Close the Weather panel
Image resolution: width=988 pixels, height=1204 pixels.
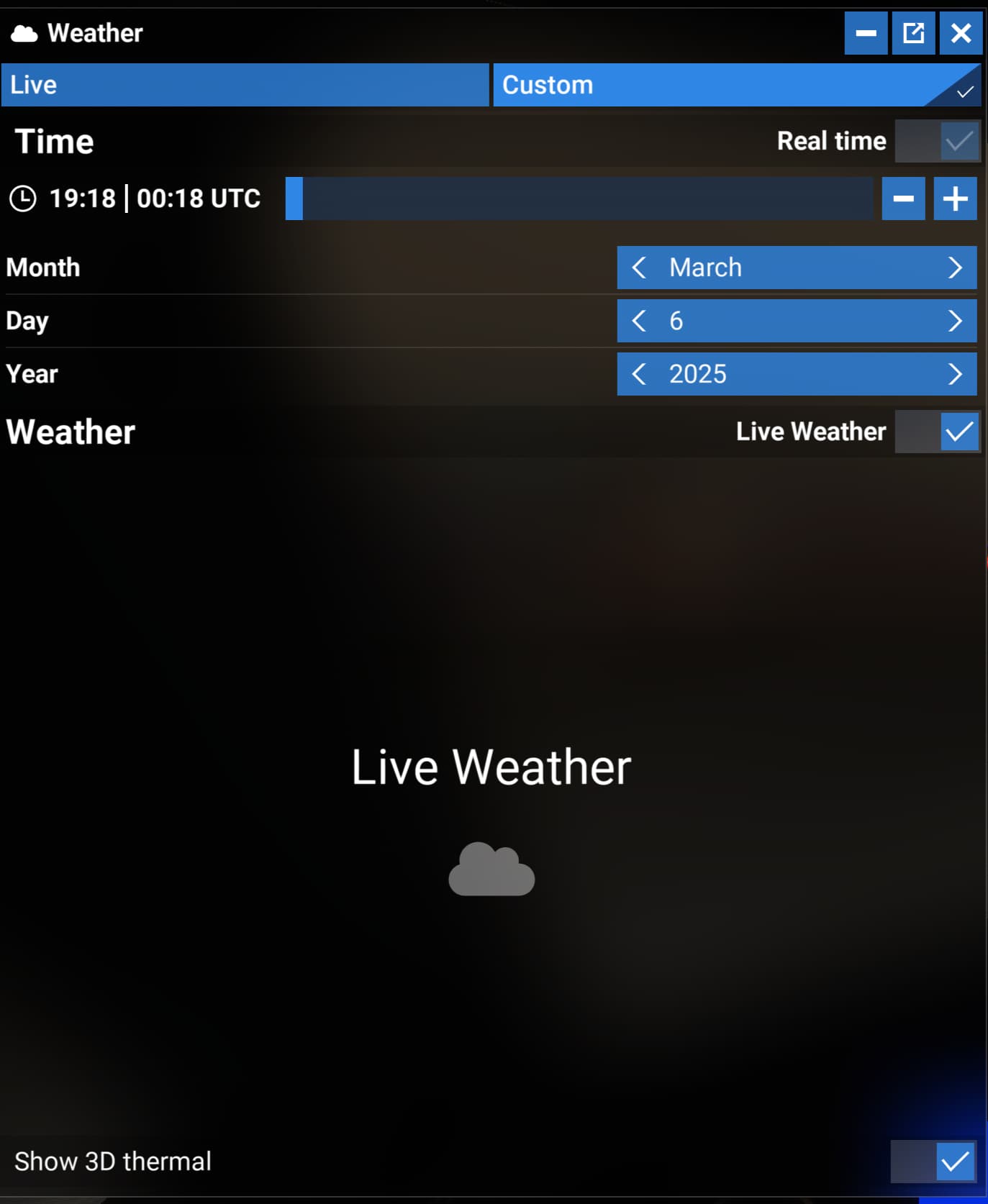click(x=961, y=33)
